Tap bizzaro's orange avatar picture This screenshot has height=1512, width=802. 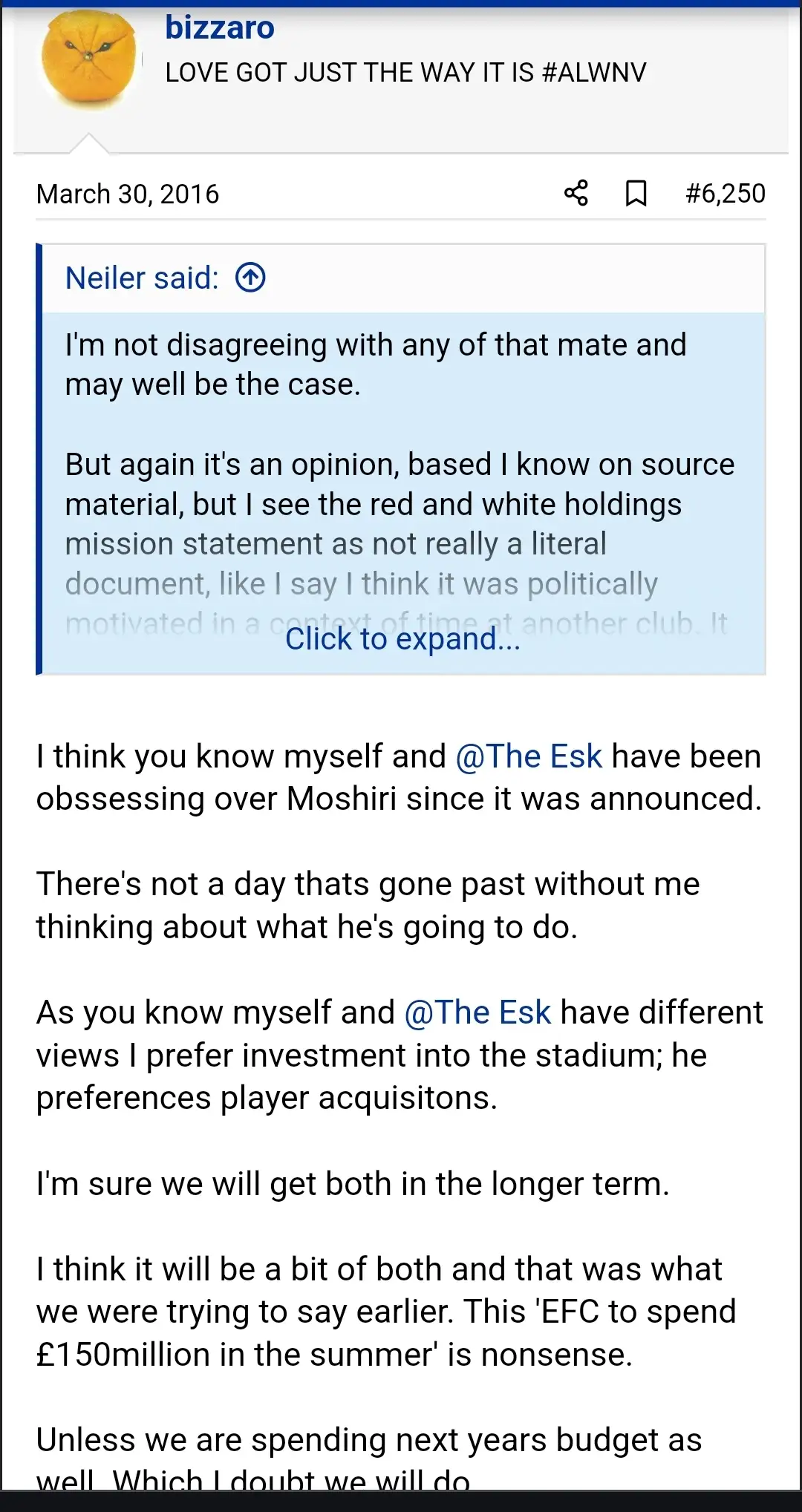pos(90,61)
